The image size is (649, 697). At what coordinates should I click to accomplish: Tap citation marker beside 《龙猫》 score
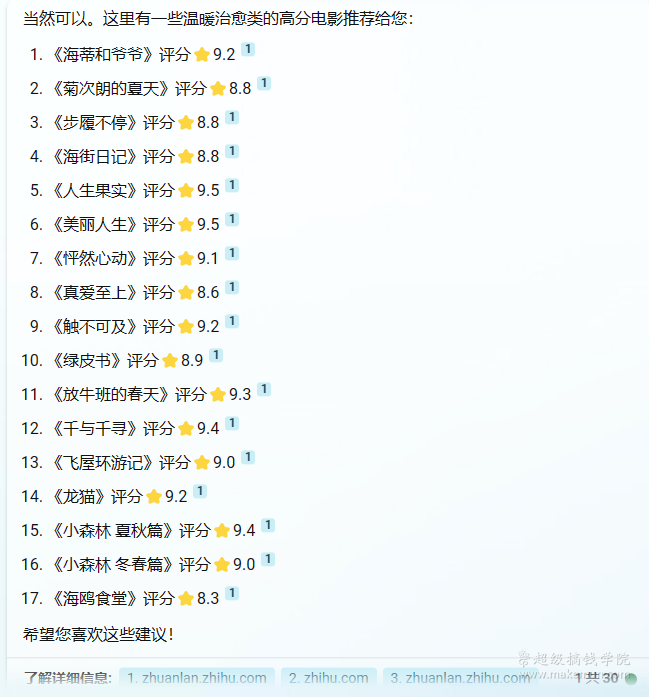(200, 492)
